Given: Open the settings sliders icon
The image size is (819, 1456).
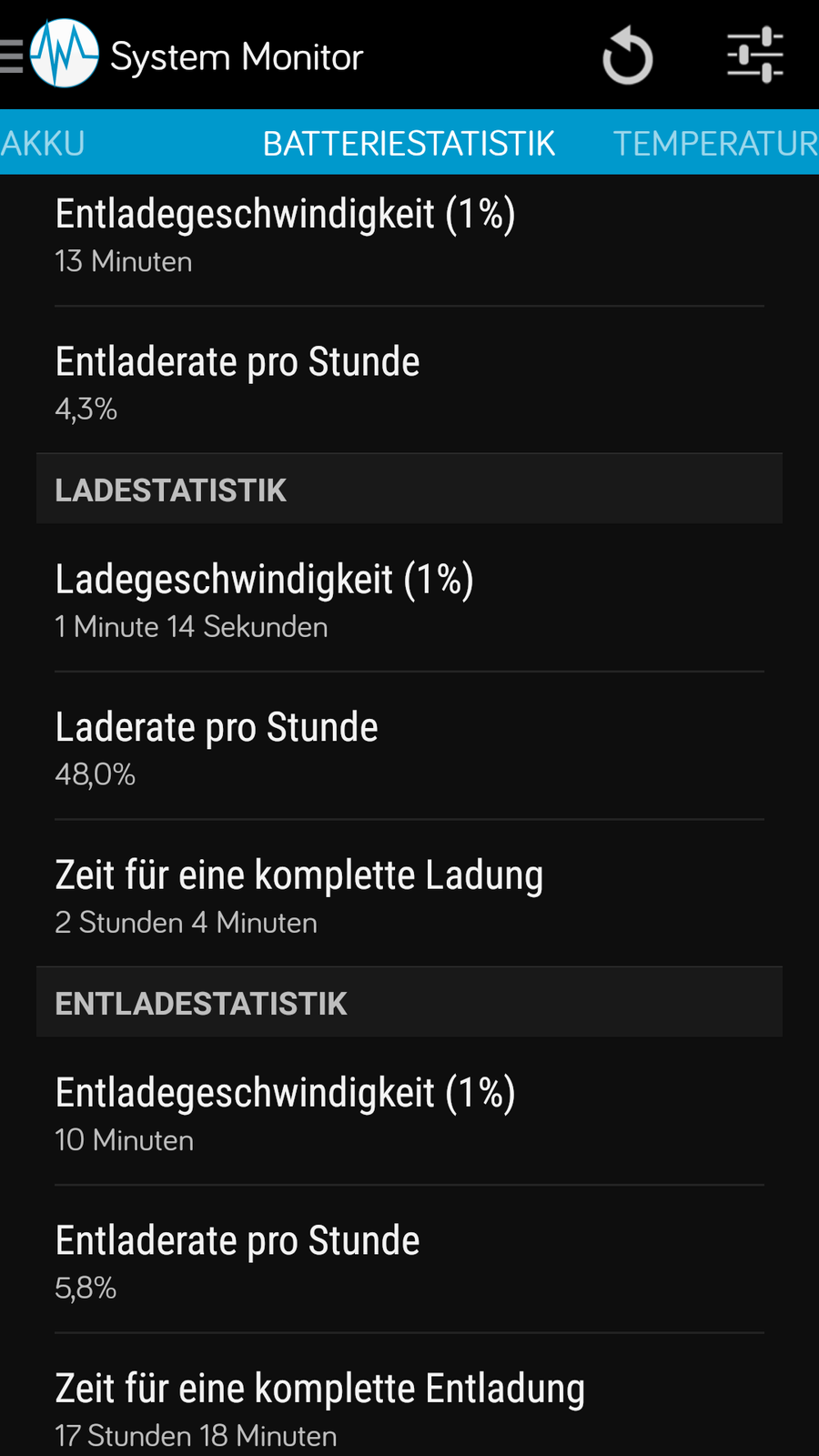Looking at the screenshot, I should tap(755, 56).
